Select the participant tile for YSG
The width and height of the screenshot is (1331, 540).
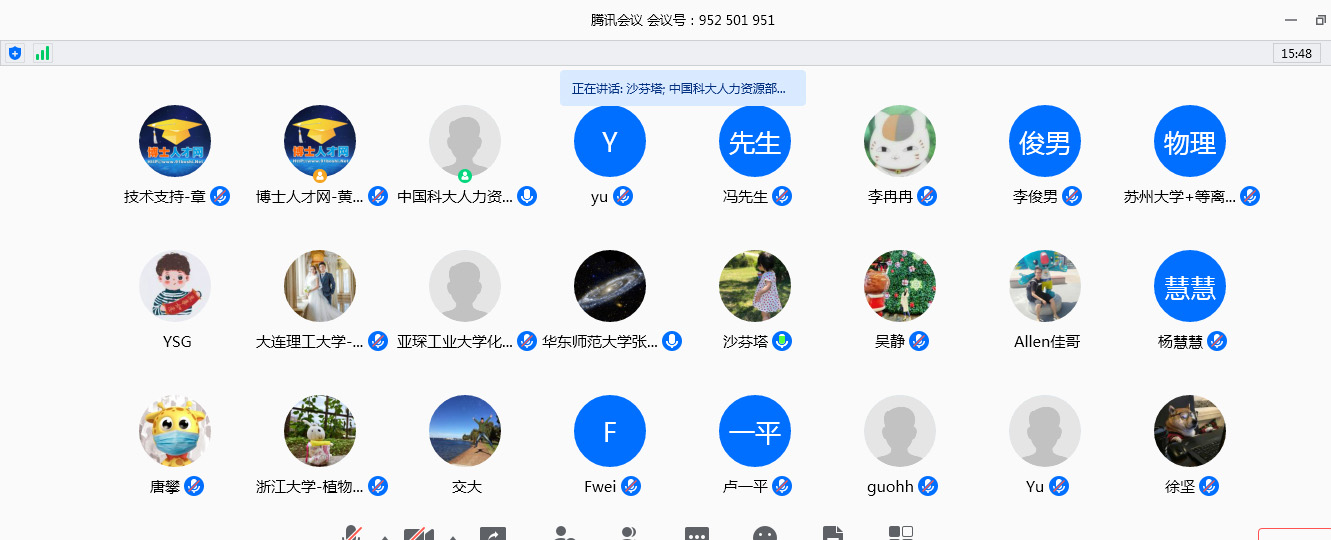pos(175,286)
